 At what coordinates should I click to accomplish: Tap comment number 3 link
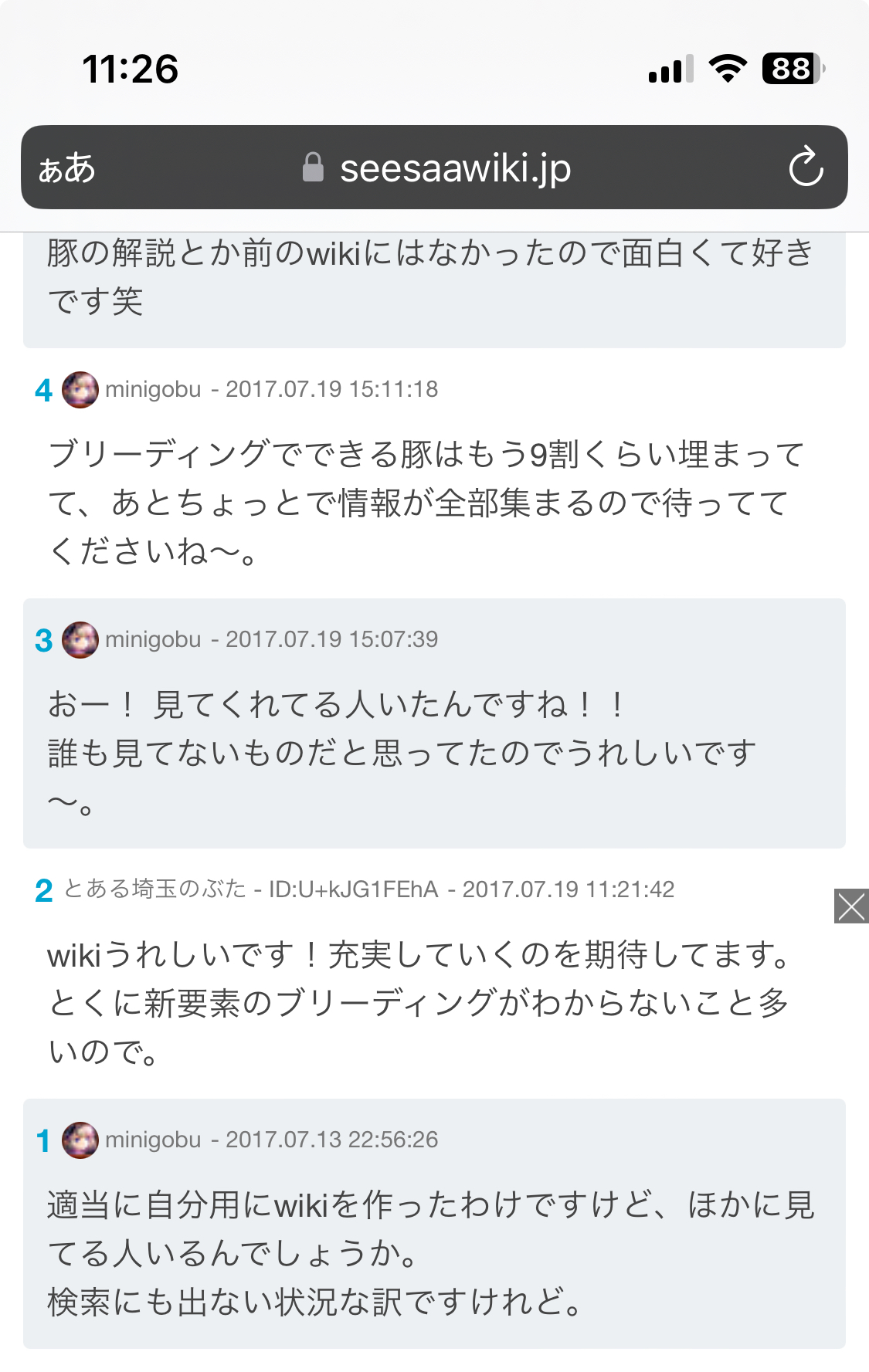tap(43, 641)
